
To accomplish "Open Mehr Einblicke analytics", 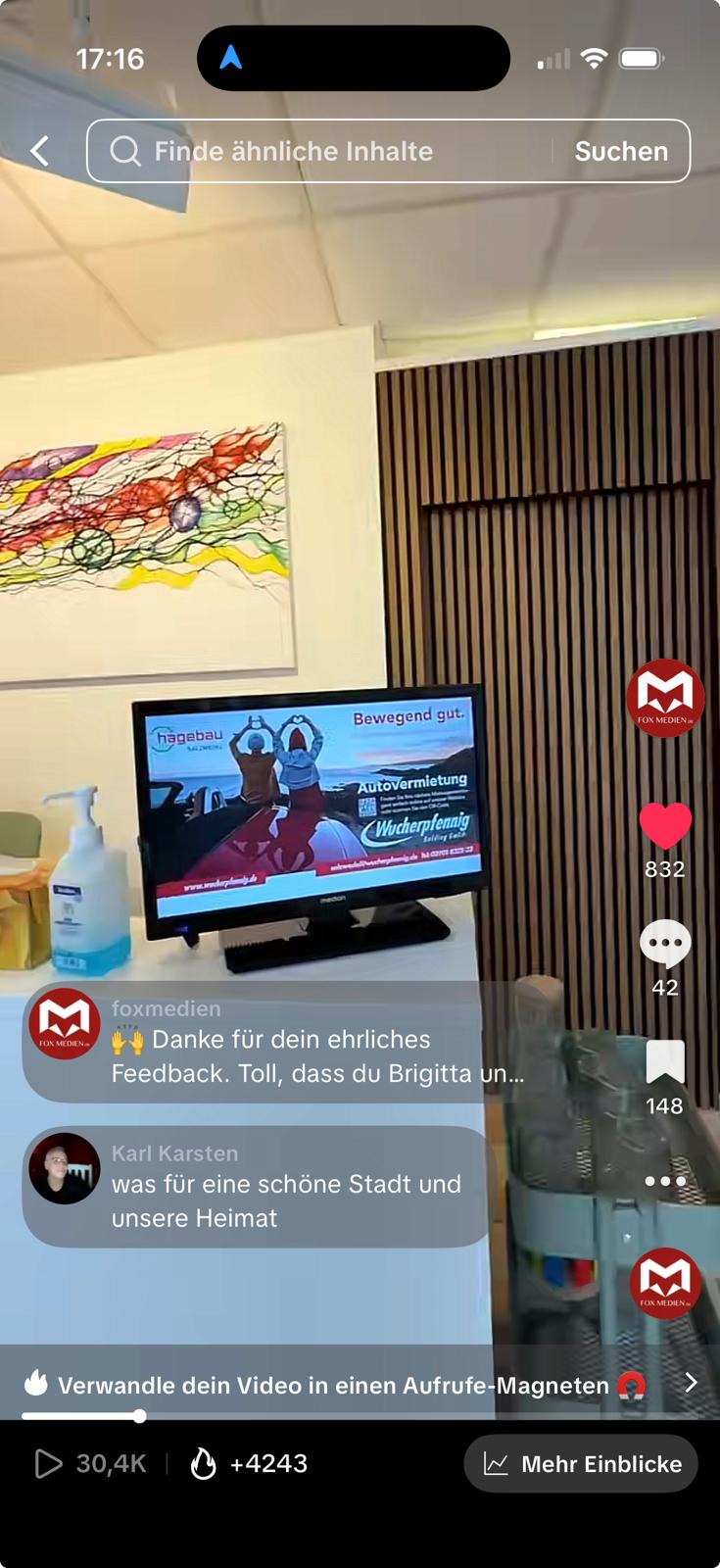I will [581, 1463].
